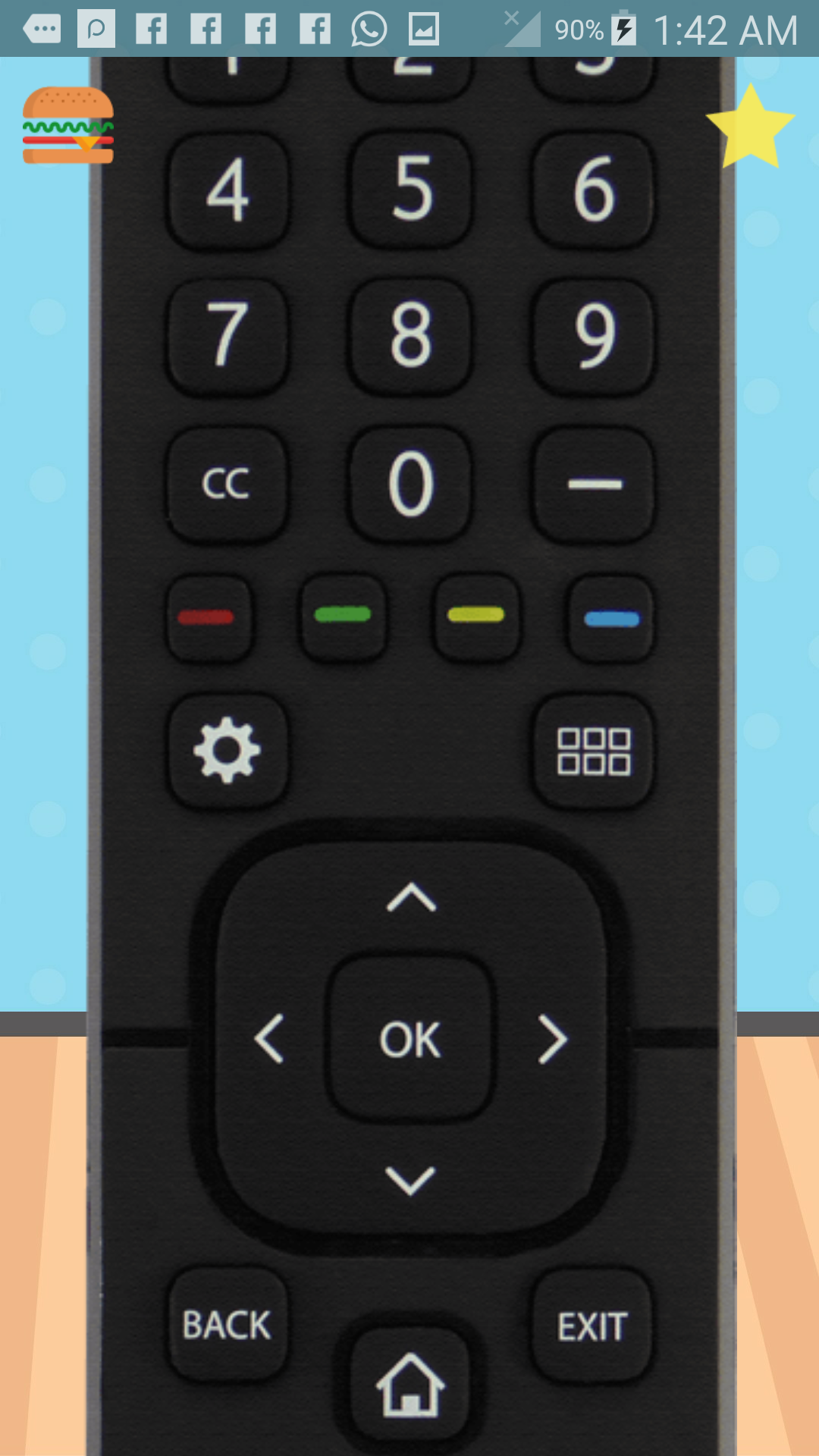The height and width of the screenshot is (1456, 819).
Task: Open TV settings with the gear button
Action: tap(227, 751)
